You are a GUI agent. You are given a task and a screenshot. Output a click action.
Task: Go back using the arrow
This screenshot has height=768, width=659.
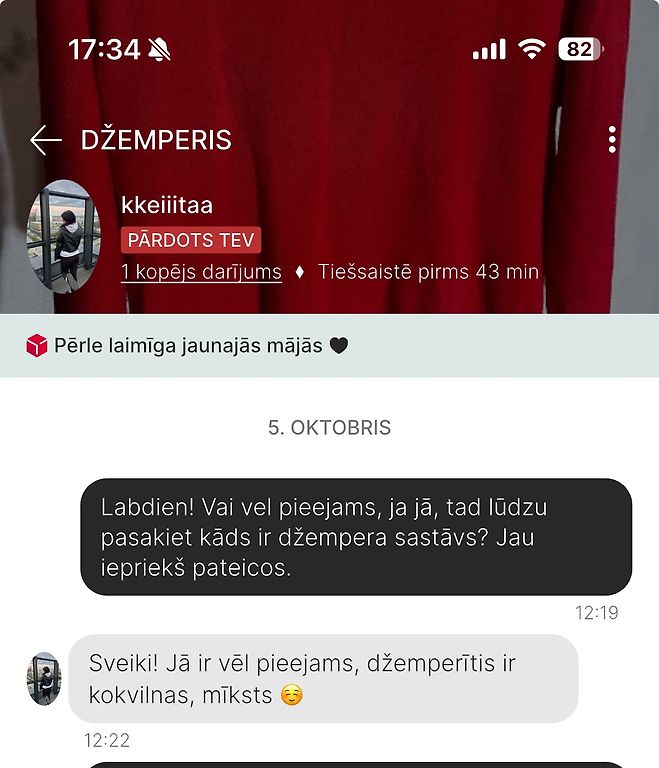tap(46, 140)
